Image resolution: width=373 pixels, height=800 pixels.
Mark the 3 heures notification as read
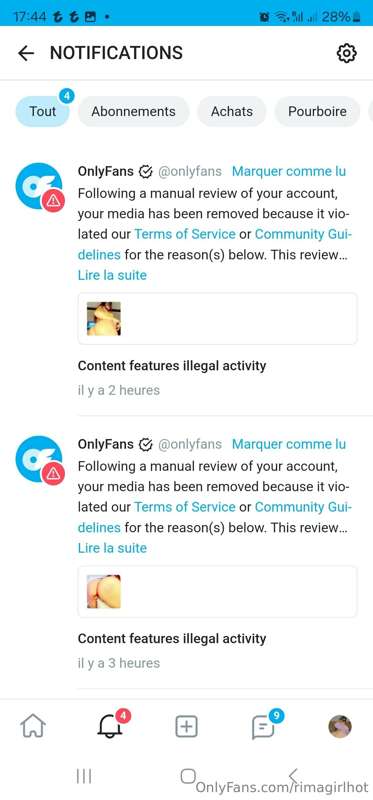point(289,444)
